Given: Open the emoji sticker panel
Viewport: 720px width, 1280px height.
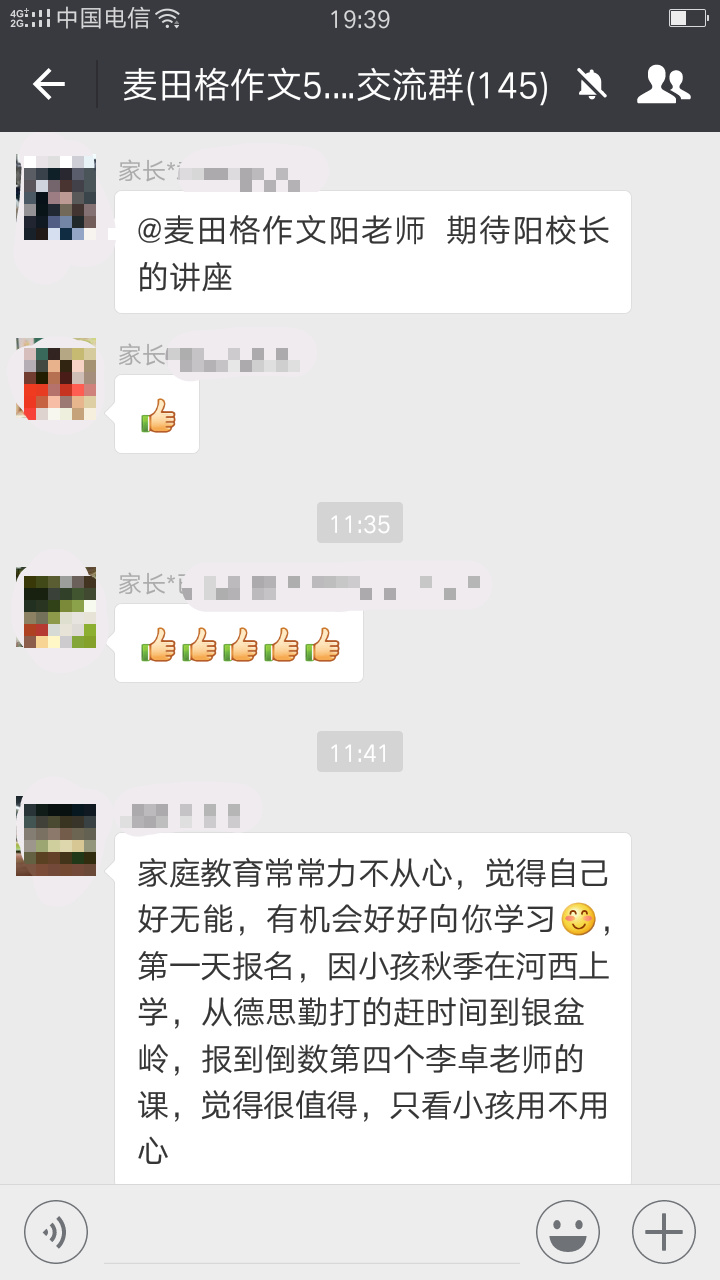Looking at the screenshot, I should tap(568, 1231).
